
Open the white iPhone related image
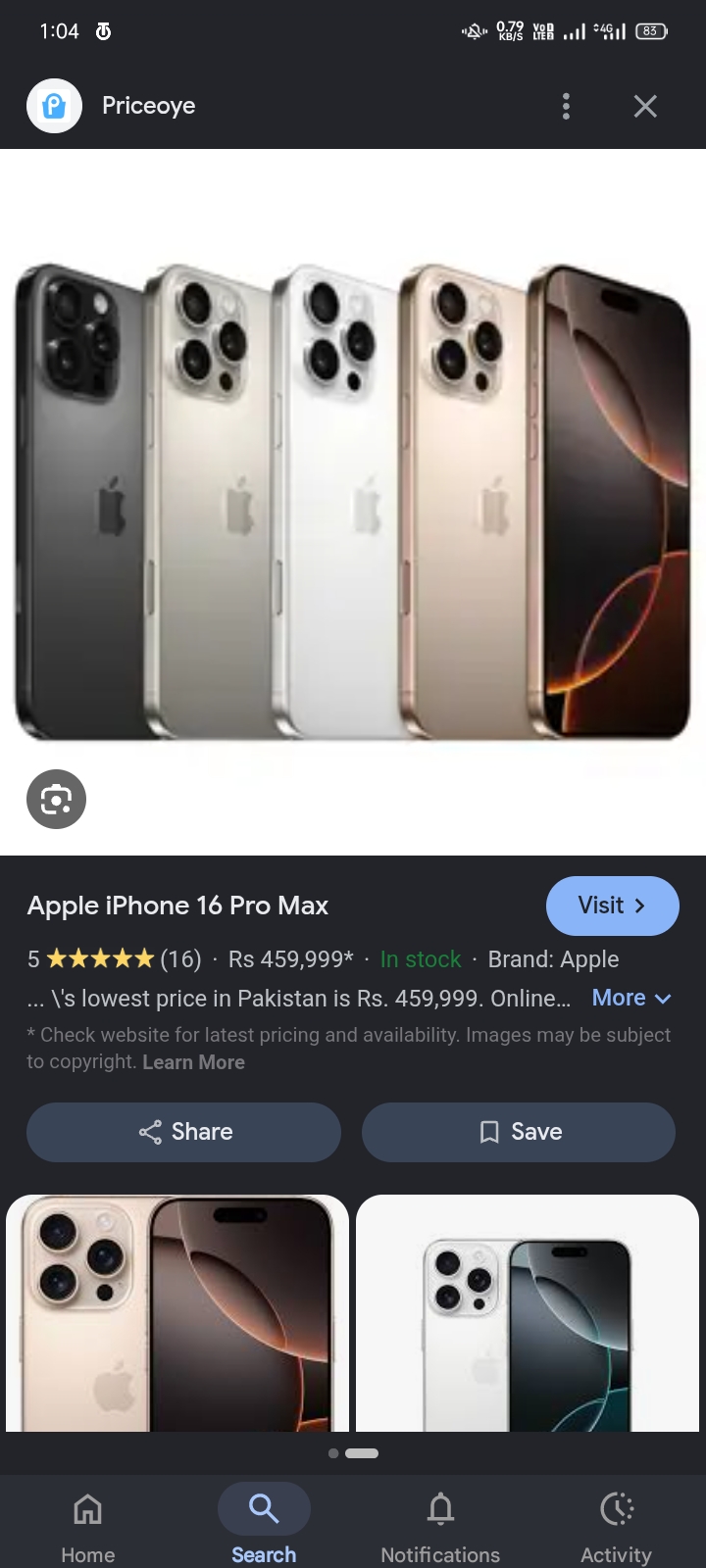pos(528,1313)
